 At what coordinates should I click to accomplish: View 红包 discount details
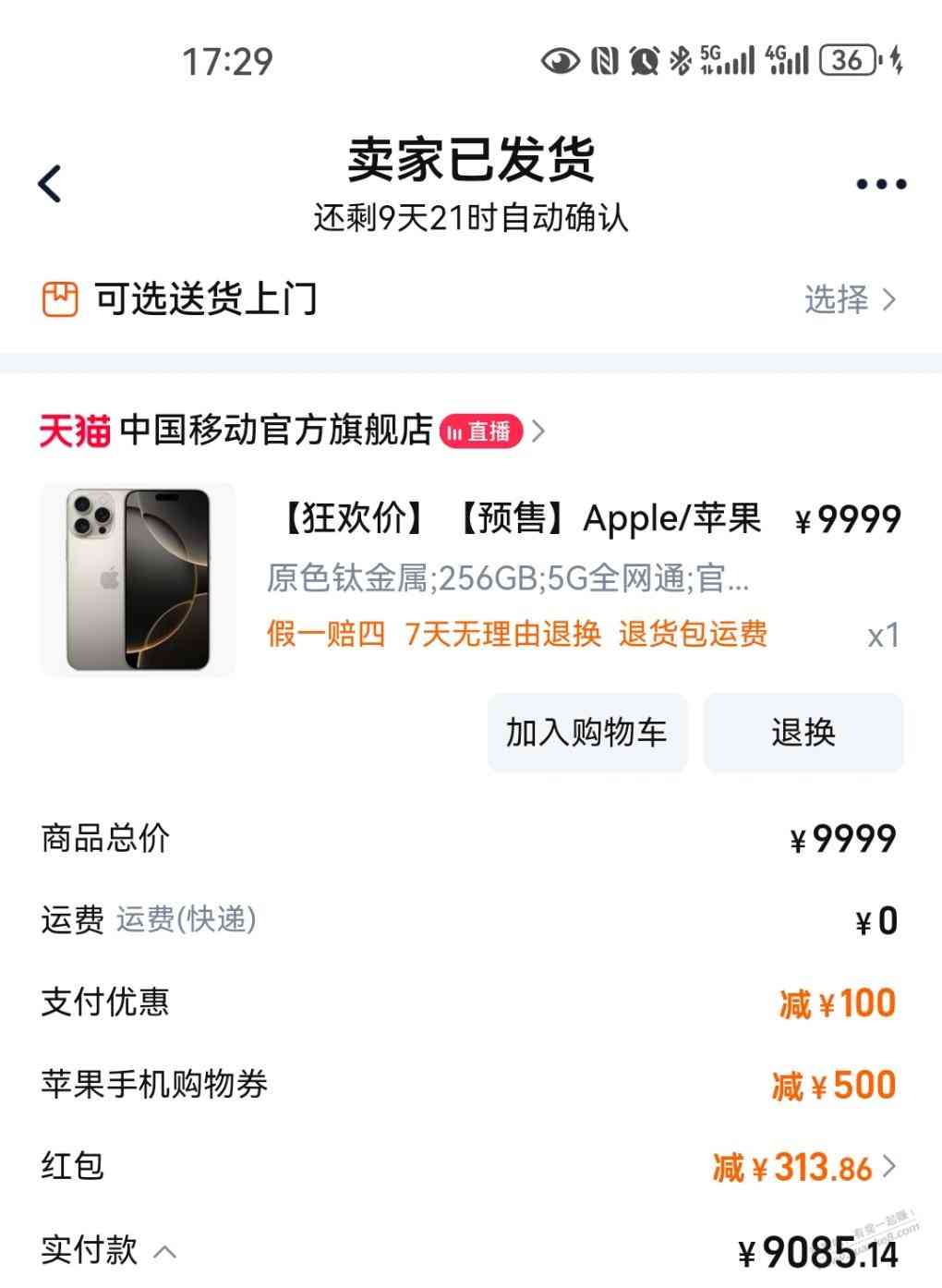[x=803, y=1167]
